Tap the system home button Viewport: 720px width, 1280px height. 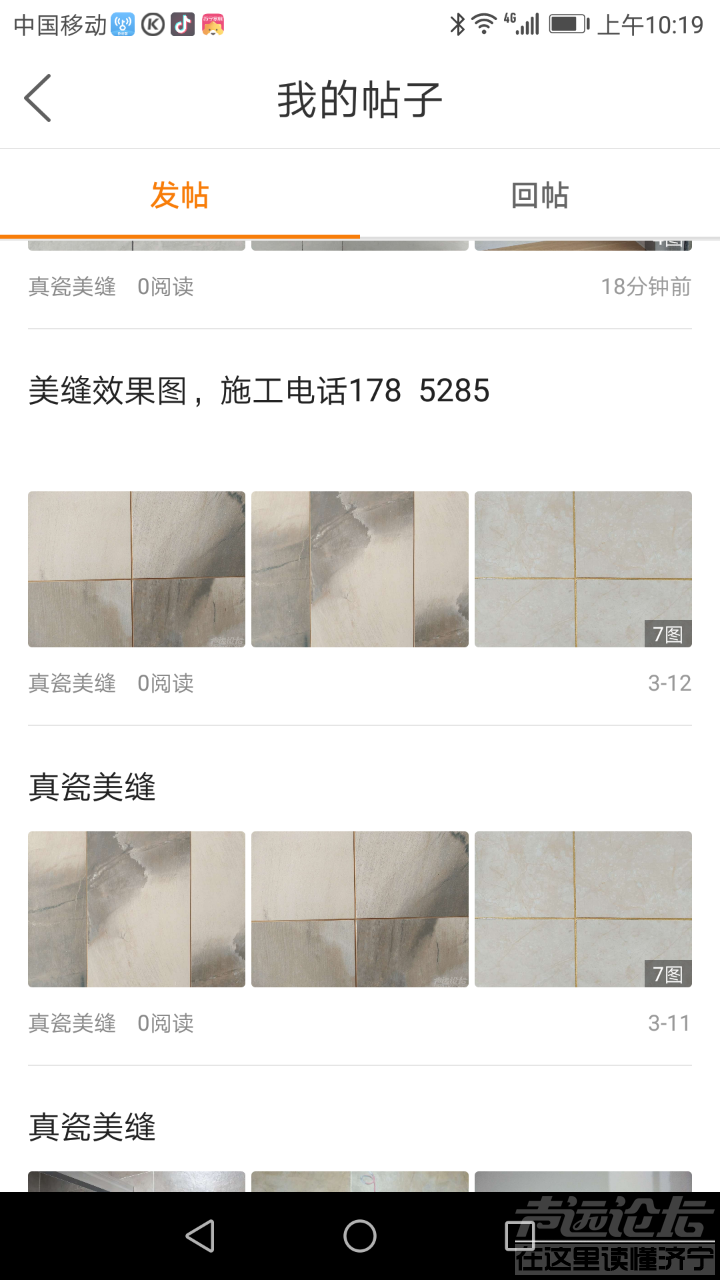(360, 1236)
